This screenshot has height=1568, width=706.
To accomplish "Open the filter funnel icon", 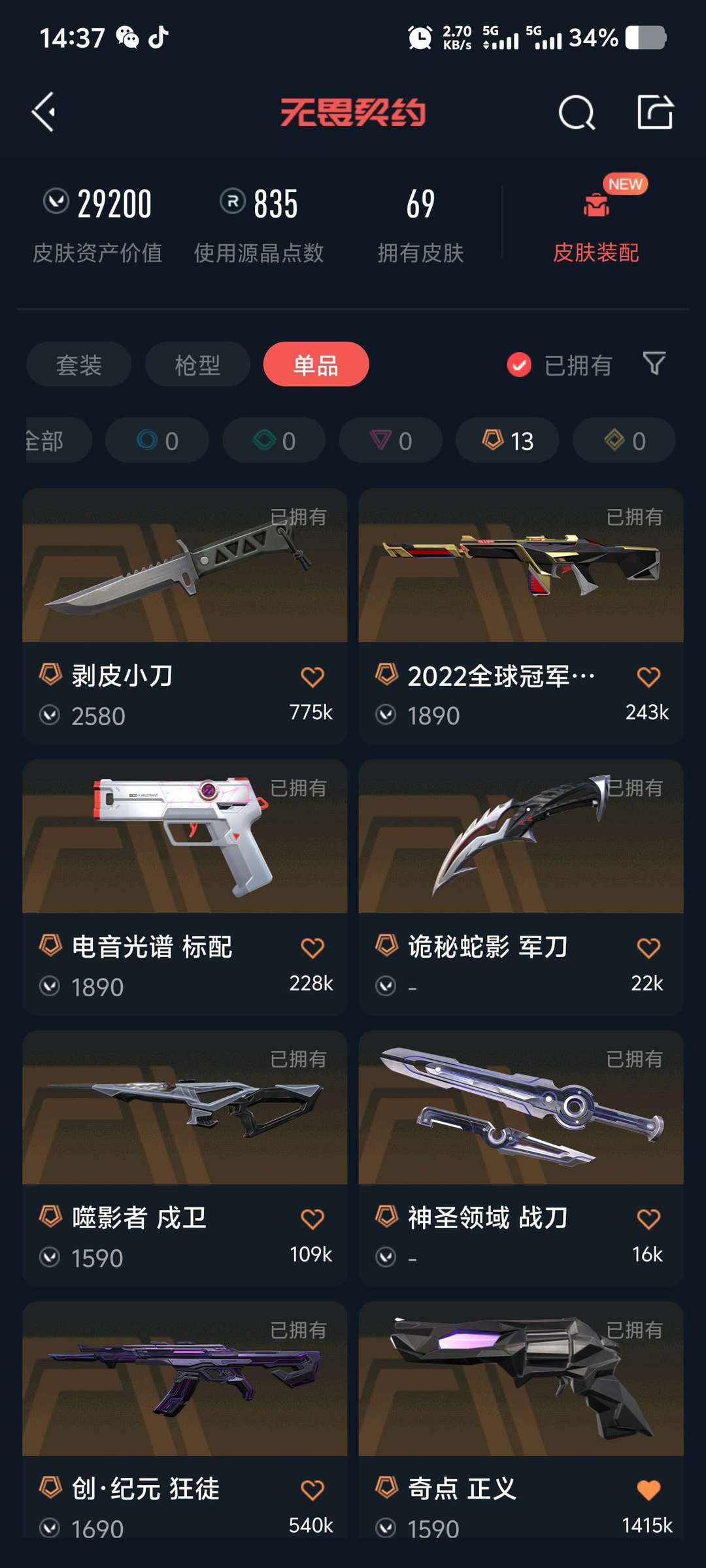I will 654,363.
